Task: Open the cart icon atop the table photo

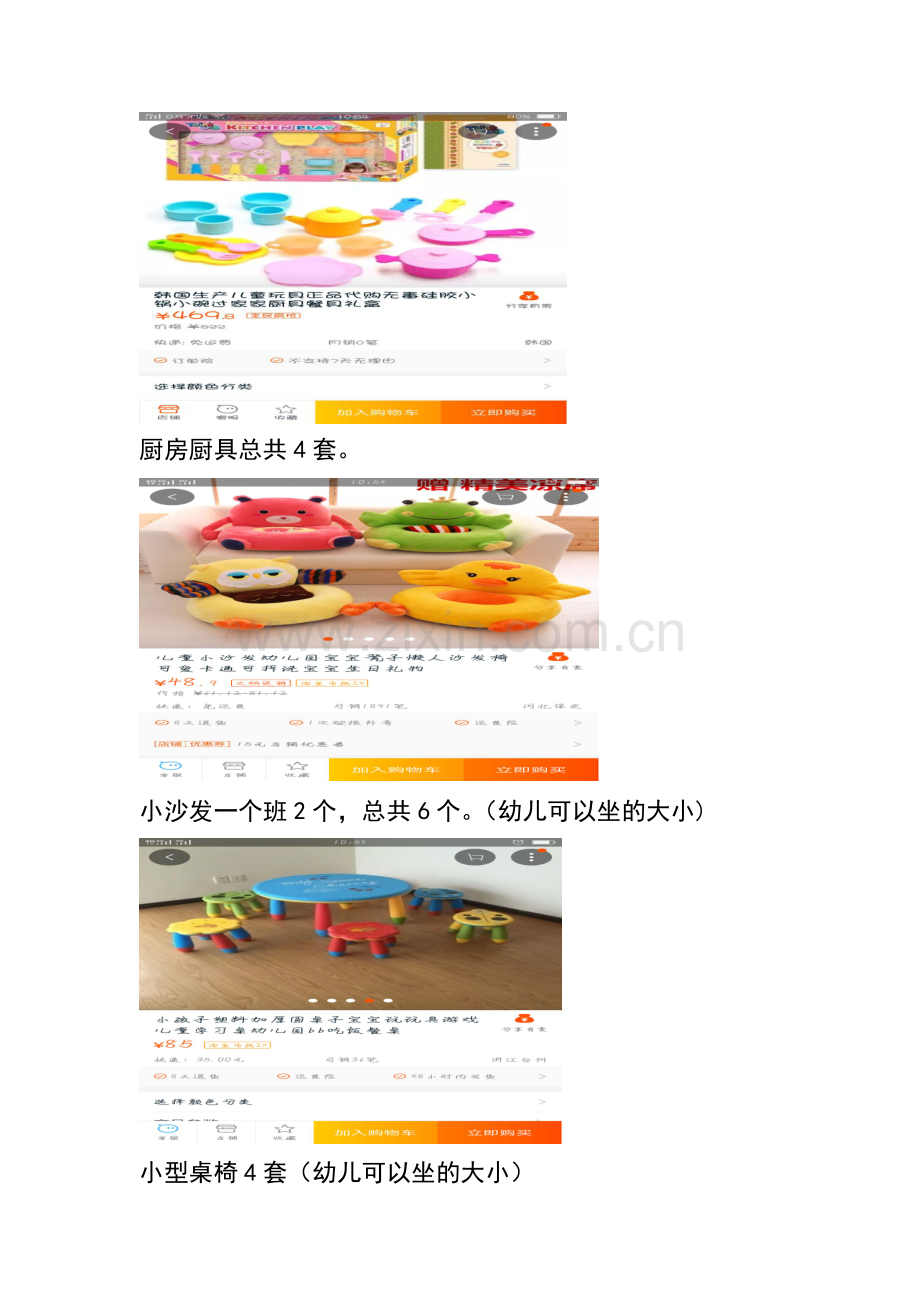Action: [x=475, y=857]
